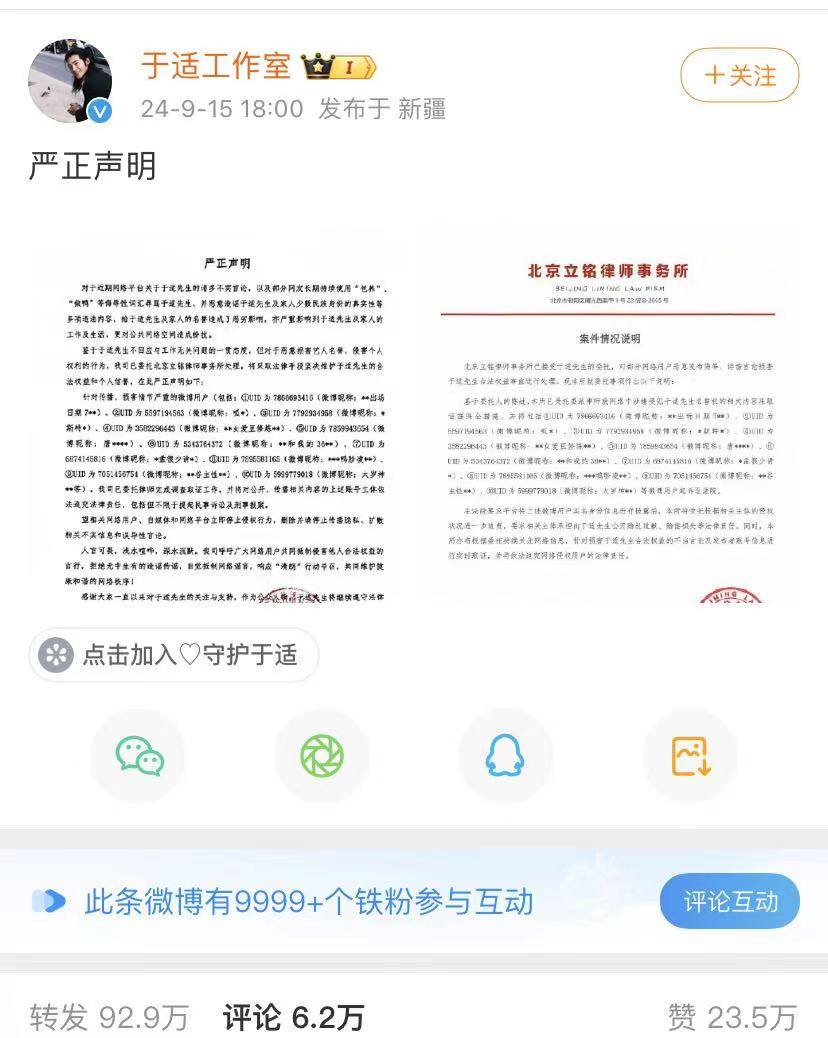Share the post to QQ

[x=505, y=756]
